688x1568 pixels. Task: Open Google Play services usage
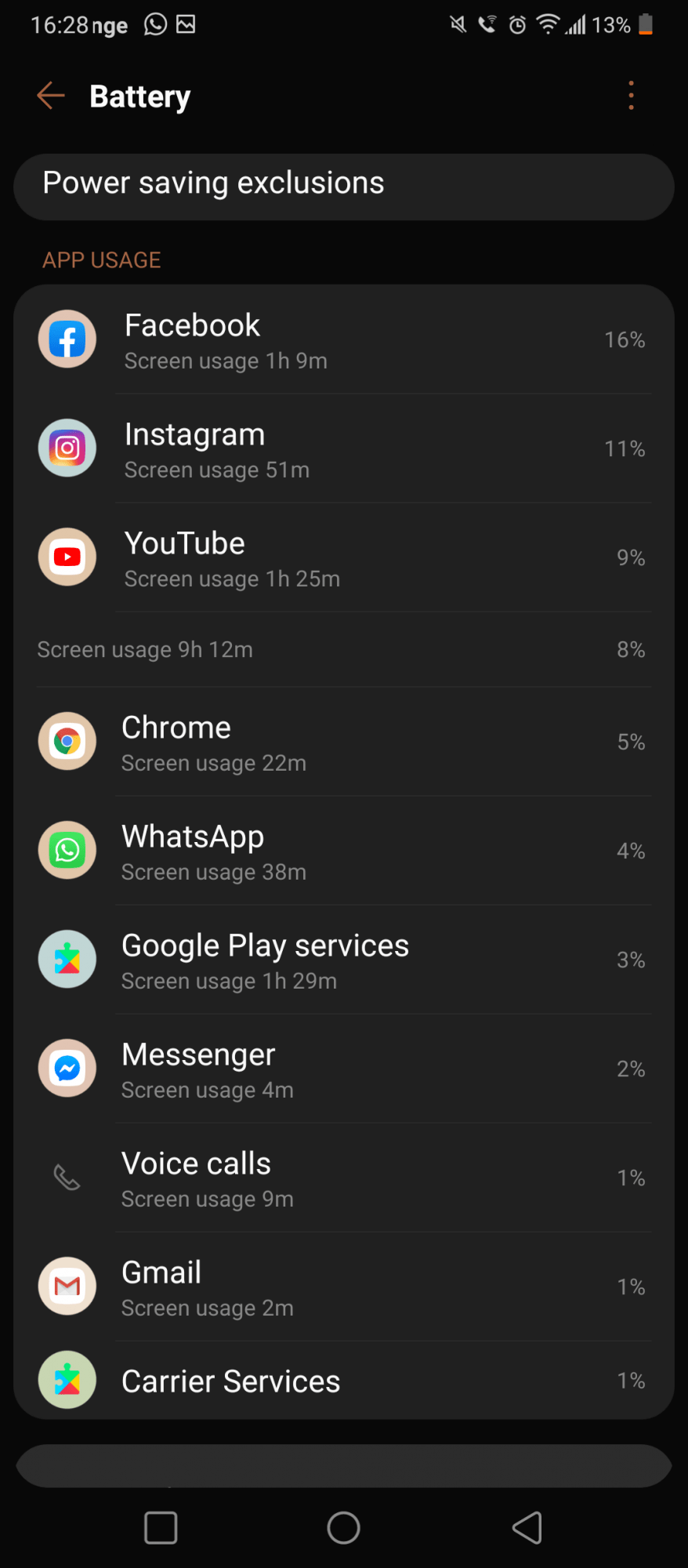click(x=343, y=960)
